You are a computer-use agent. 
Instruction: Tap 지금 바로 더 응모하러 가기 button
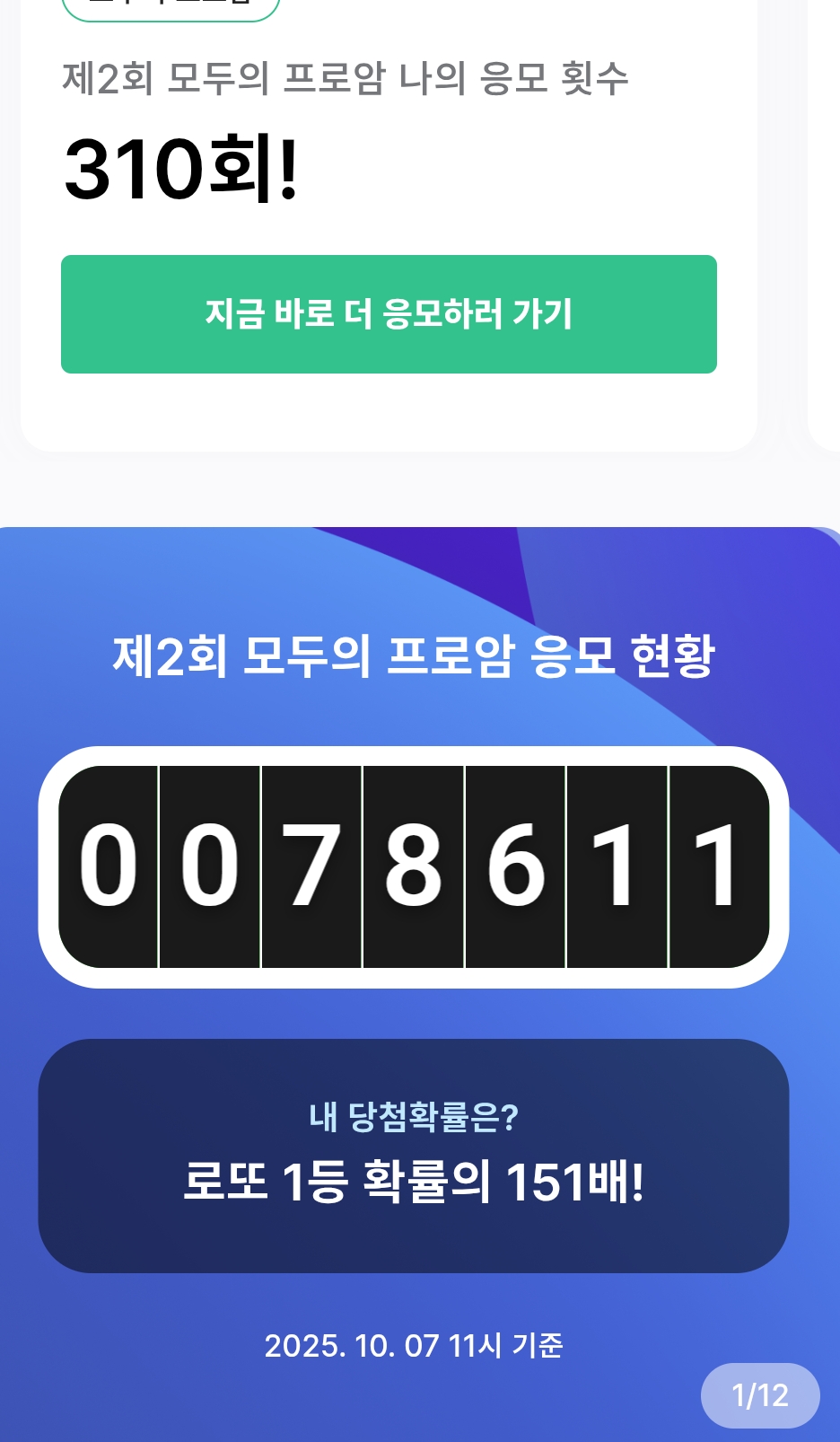[x=389, y=314]
